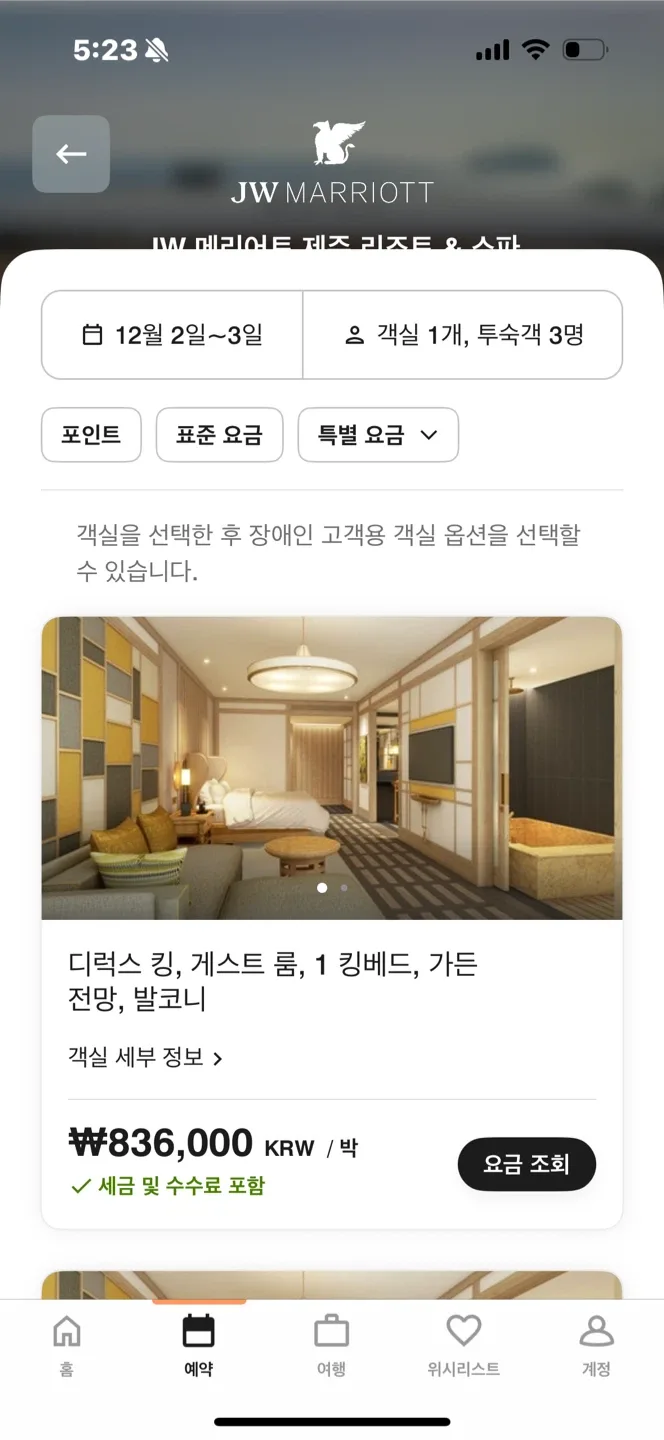Switch to the 계정 tab
Image resolution: width=664 pixels, height=1440 pixels.
(x=596, y=1346)
